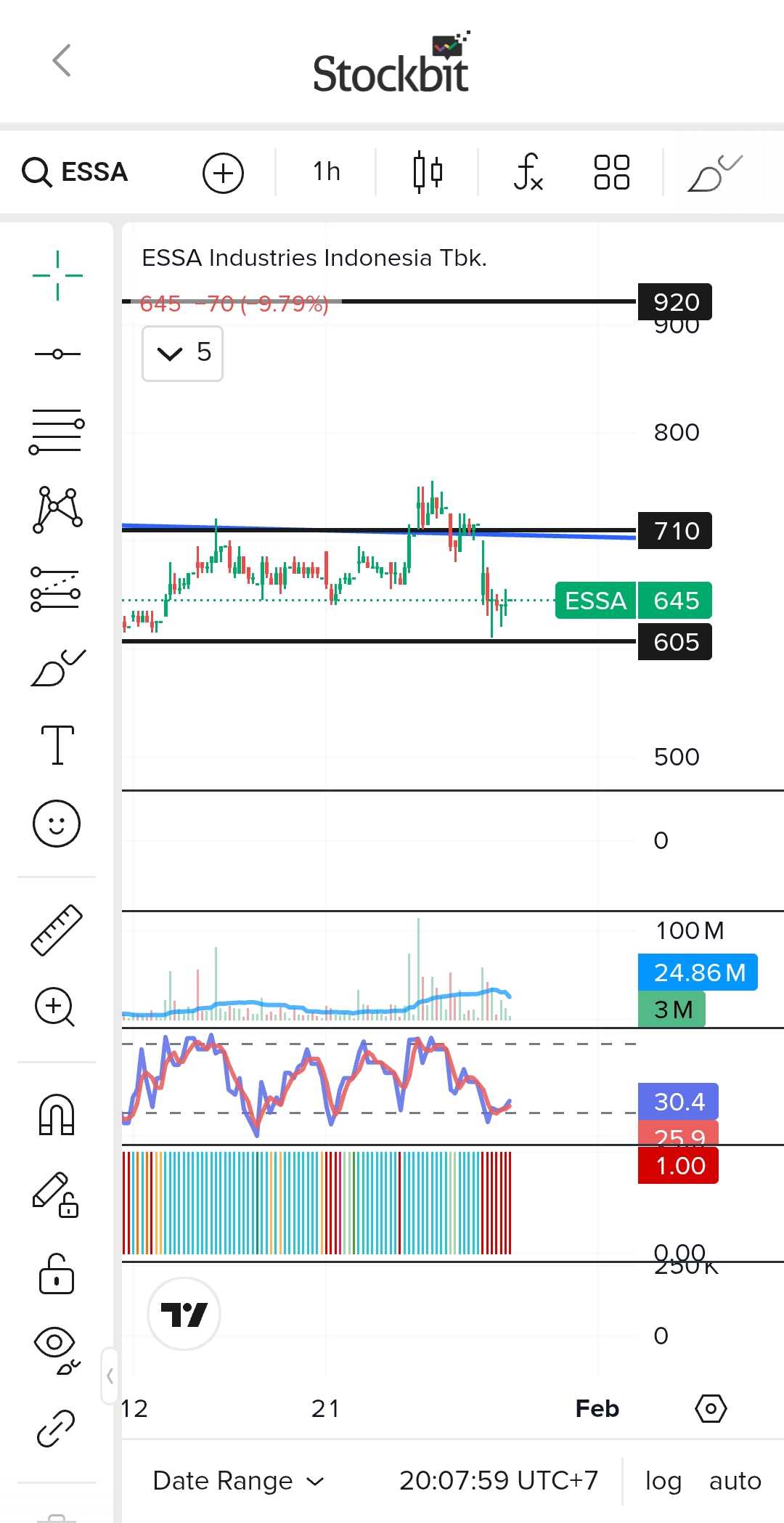Select the ruler measure tool
This screenshot has width=784, height=1523.
click(x=57, y=930)
